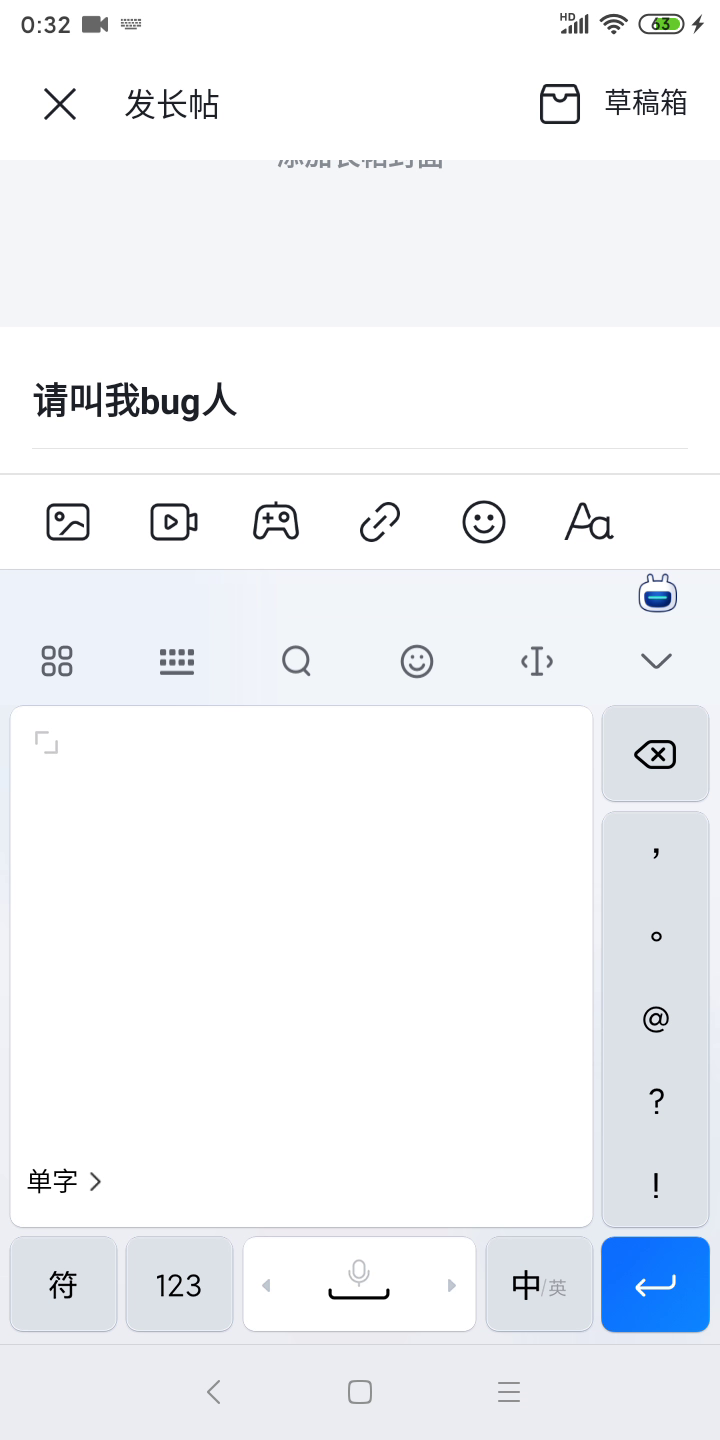Viewport: 720px width, 1440px height.
Task: Toggle 中/英 language key
Action: 539,1285
